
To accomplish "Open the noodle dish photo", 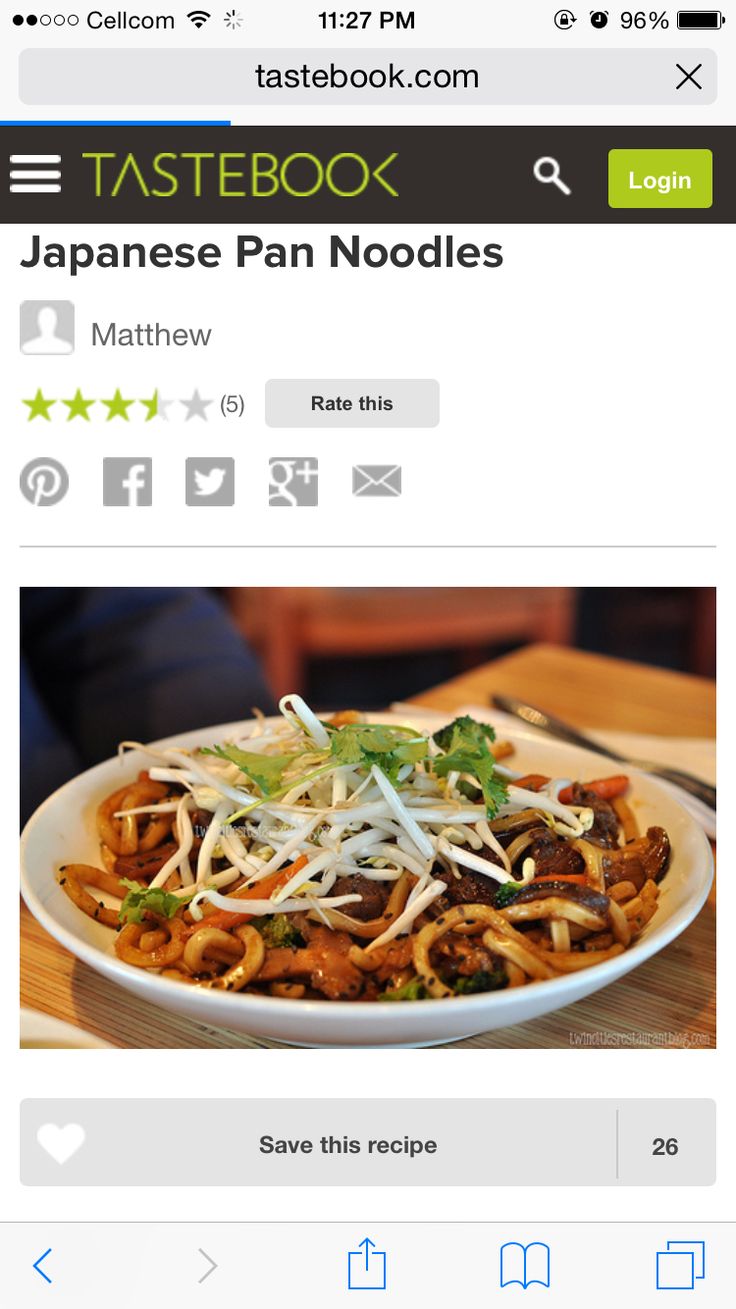I will pos(368,818).
